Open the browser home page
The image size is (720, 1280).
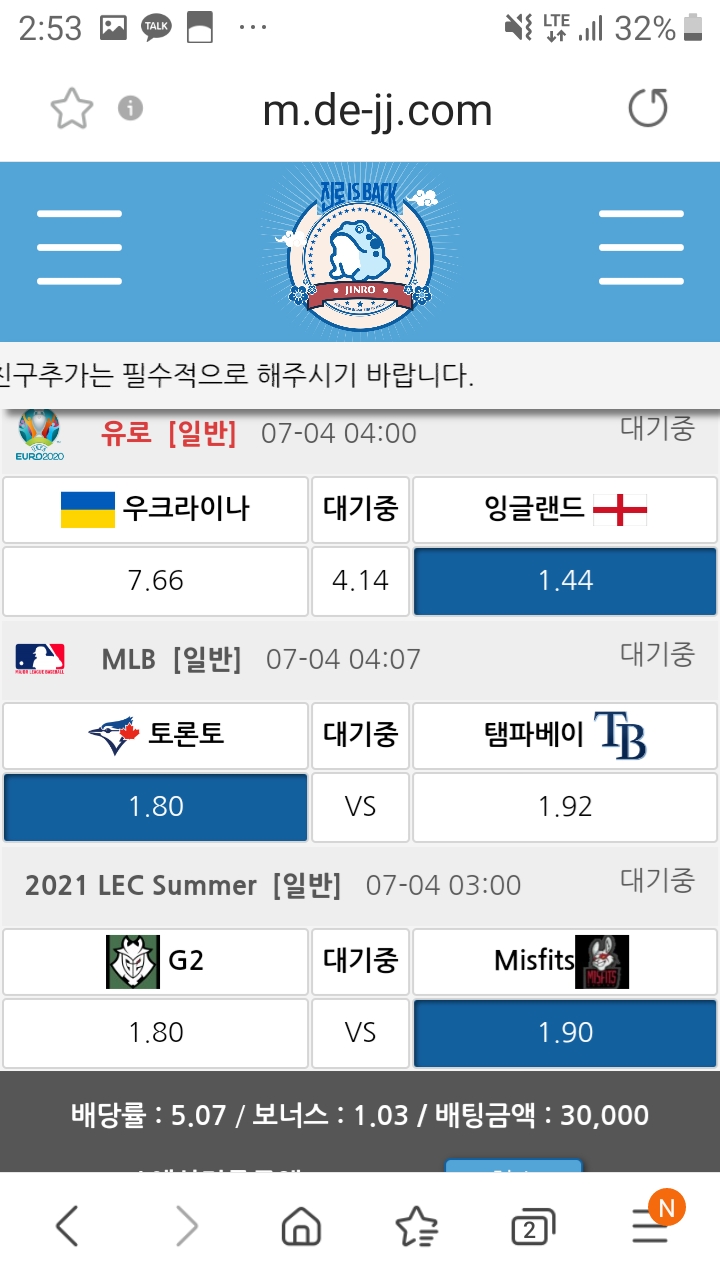[301, 1226]
